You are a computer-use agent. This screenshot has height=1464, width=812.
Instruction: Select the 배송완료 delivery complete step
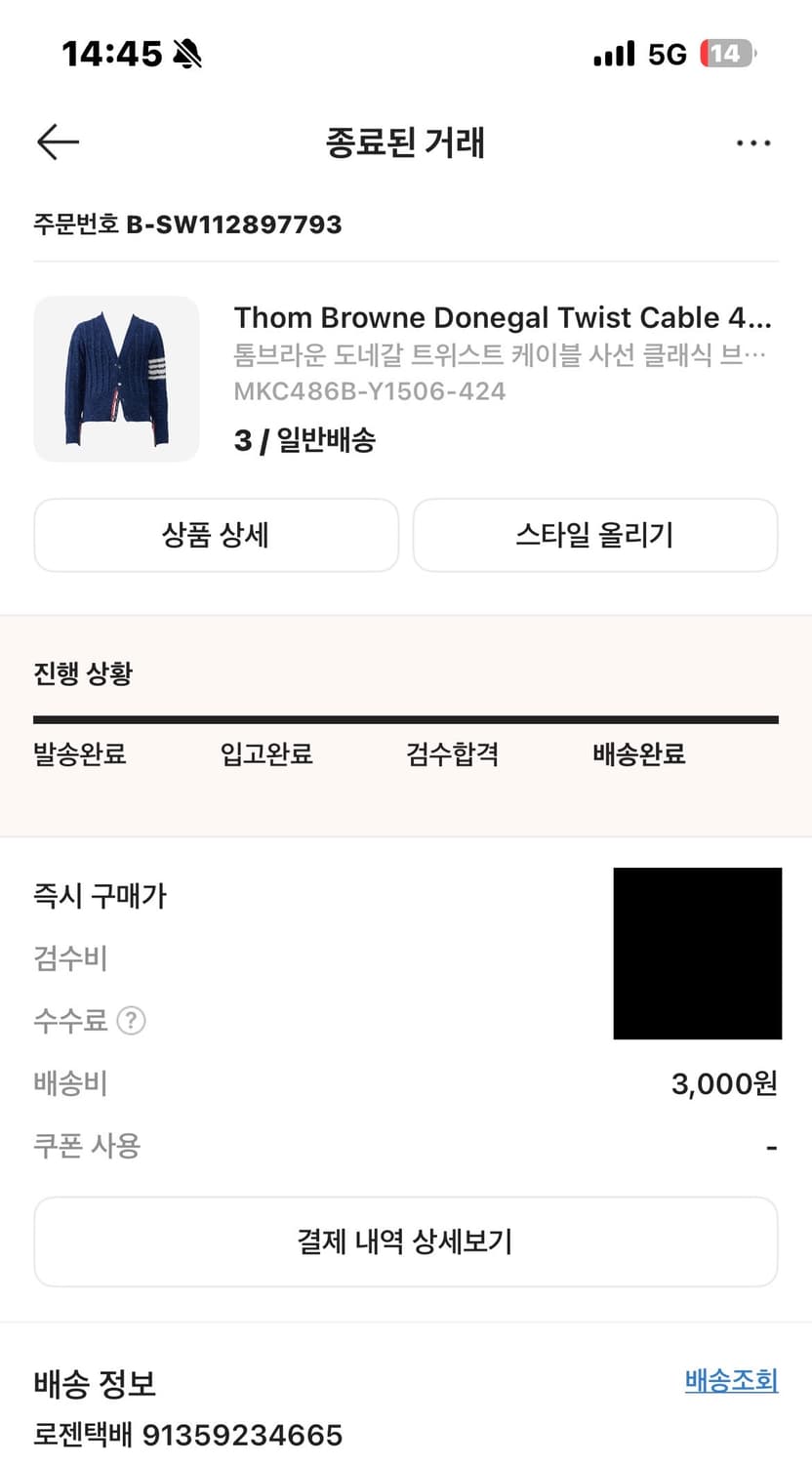pos(636,754)
